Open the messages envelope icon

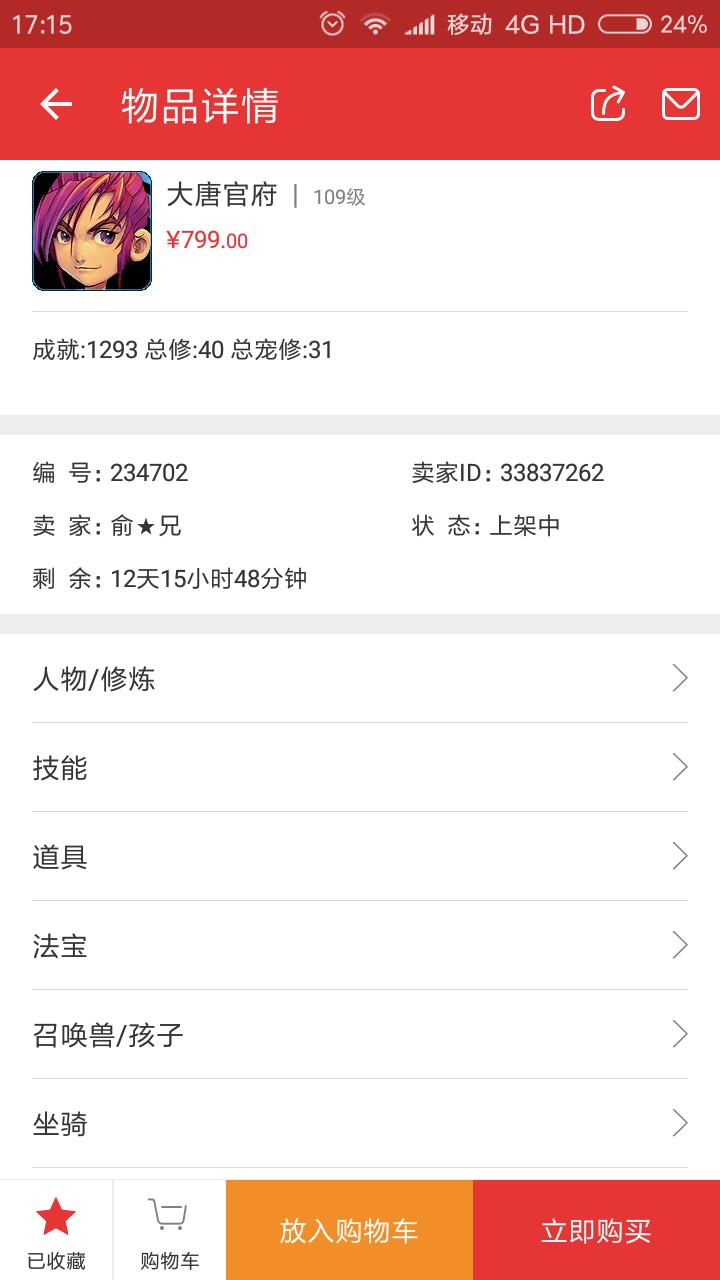point(680,104)
